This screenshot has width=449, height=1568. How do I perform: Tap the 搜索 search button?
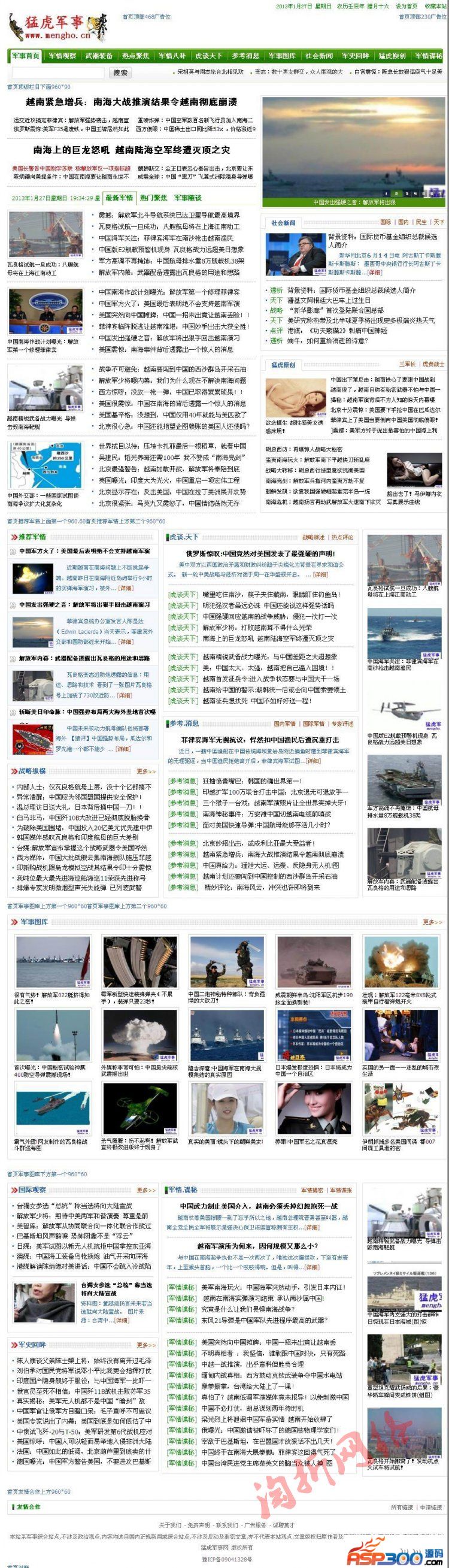(120, 72)
